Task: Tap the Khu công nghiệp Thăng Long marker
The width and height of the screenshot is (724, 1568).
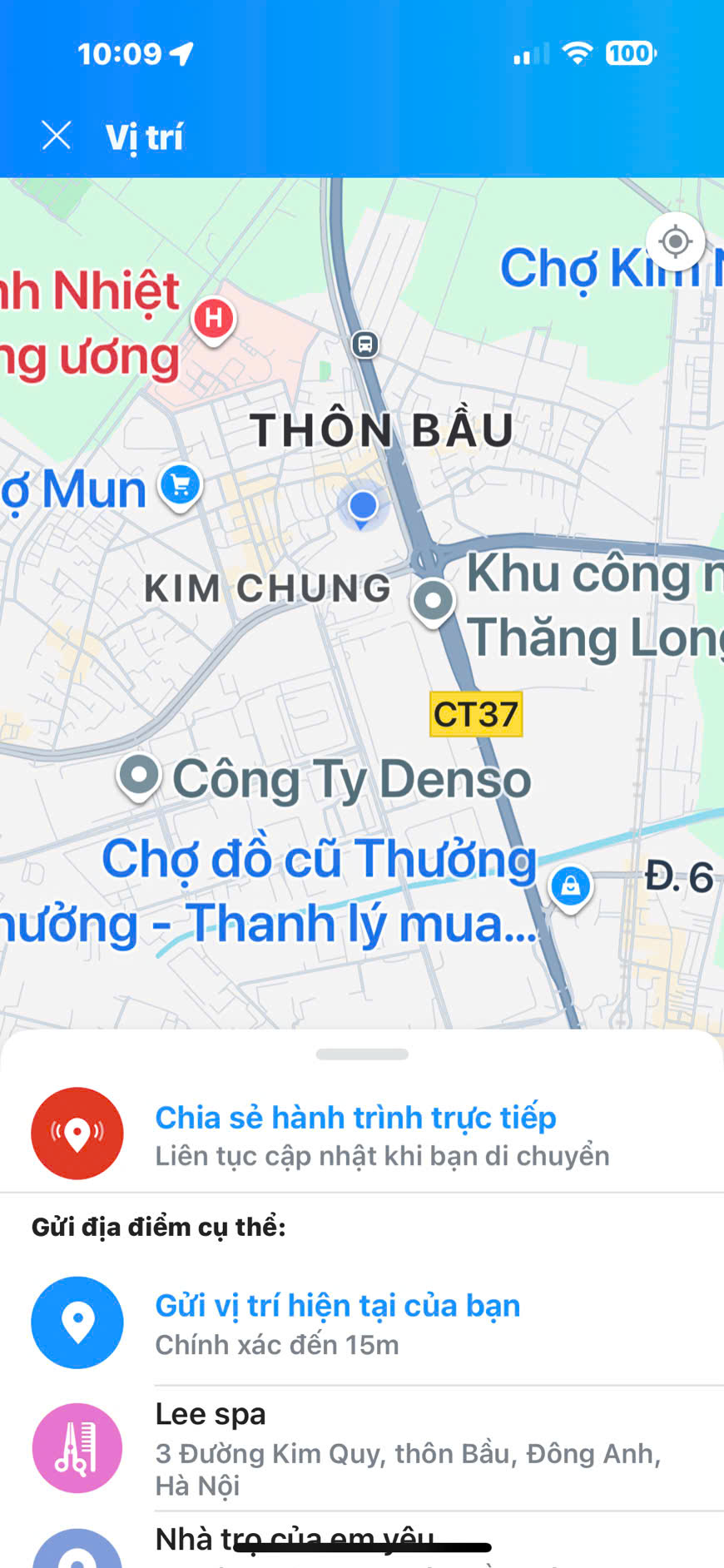Action: (433, 601)
